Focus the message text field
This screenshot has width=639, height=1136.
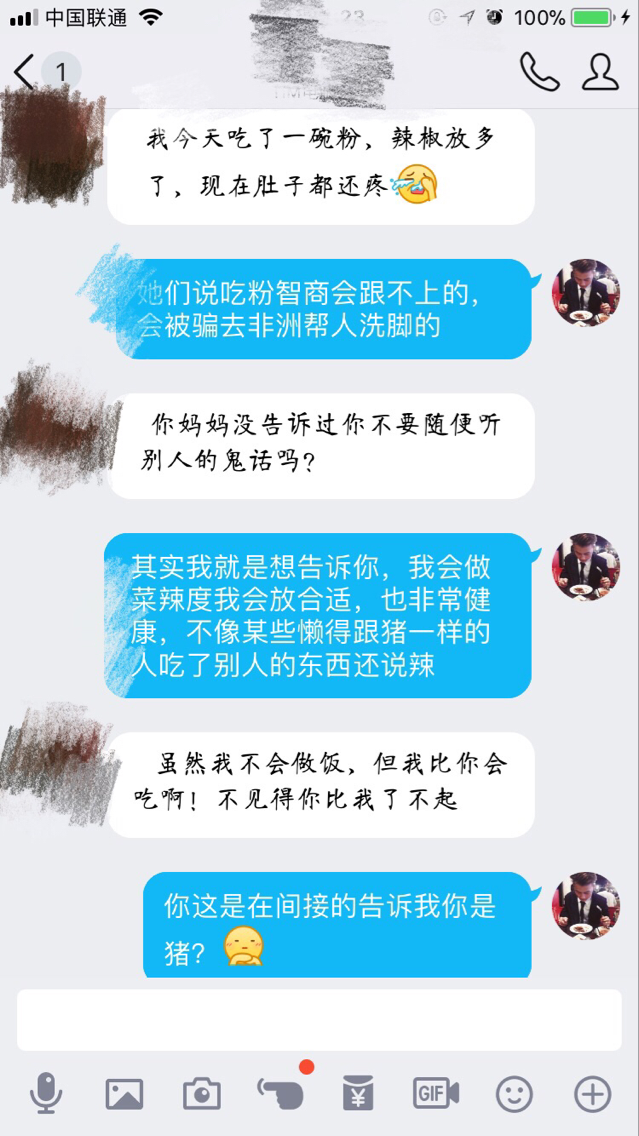[x=319, y=1020]
